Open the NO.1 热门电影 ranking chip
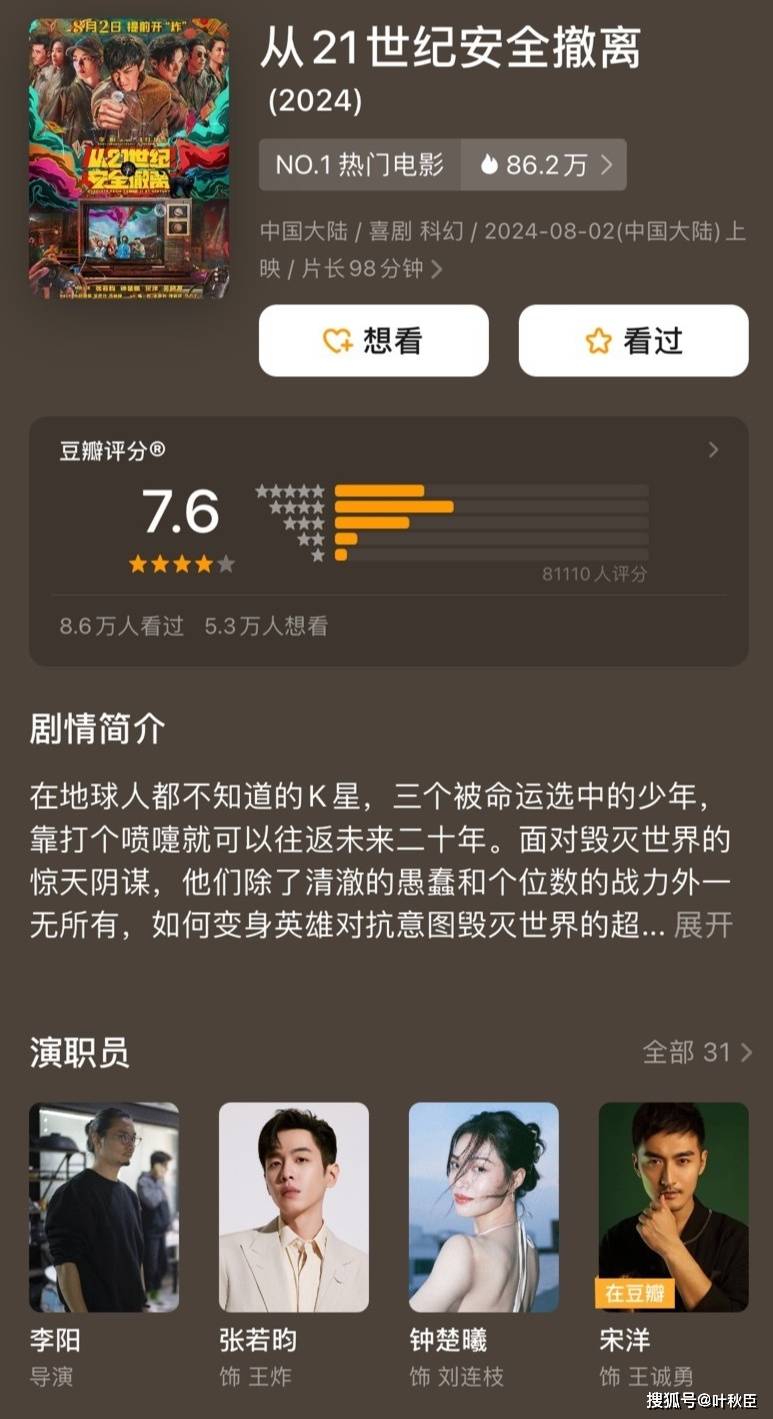 (x=360, y=165)
